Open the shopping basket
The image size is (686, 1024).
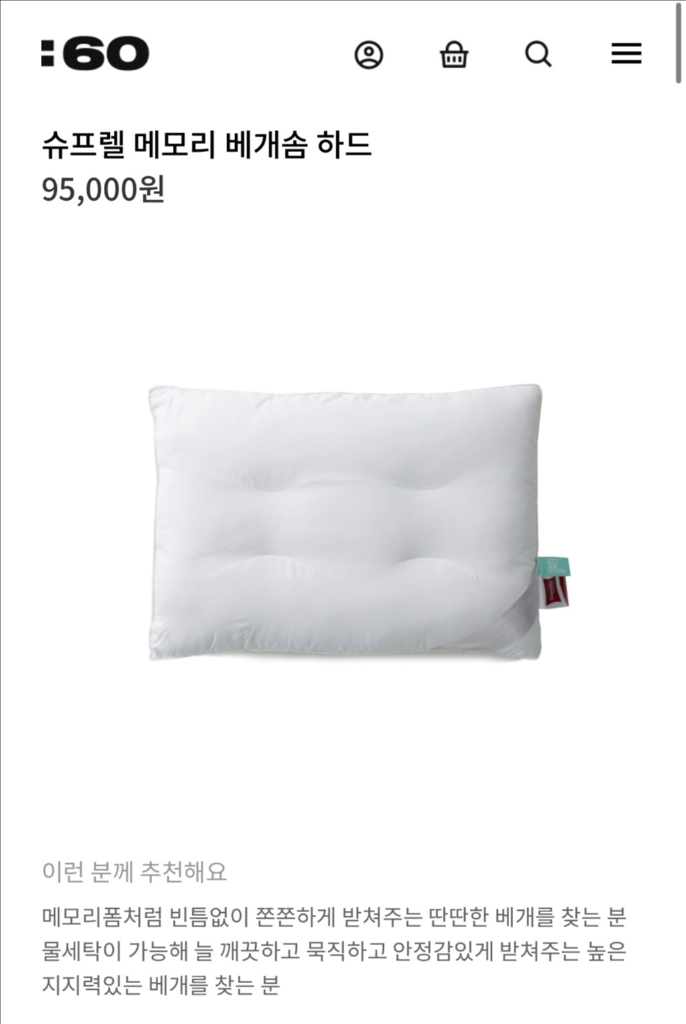point(454,54)
